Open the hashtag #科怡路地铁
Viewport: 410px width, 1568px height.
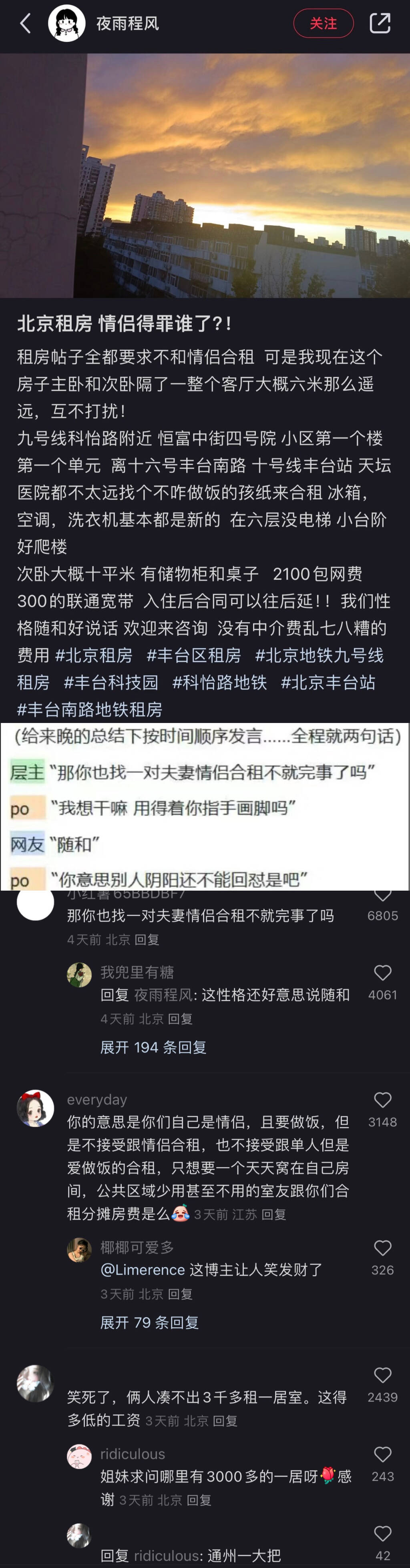(x=219, y=682)
